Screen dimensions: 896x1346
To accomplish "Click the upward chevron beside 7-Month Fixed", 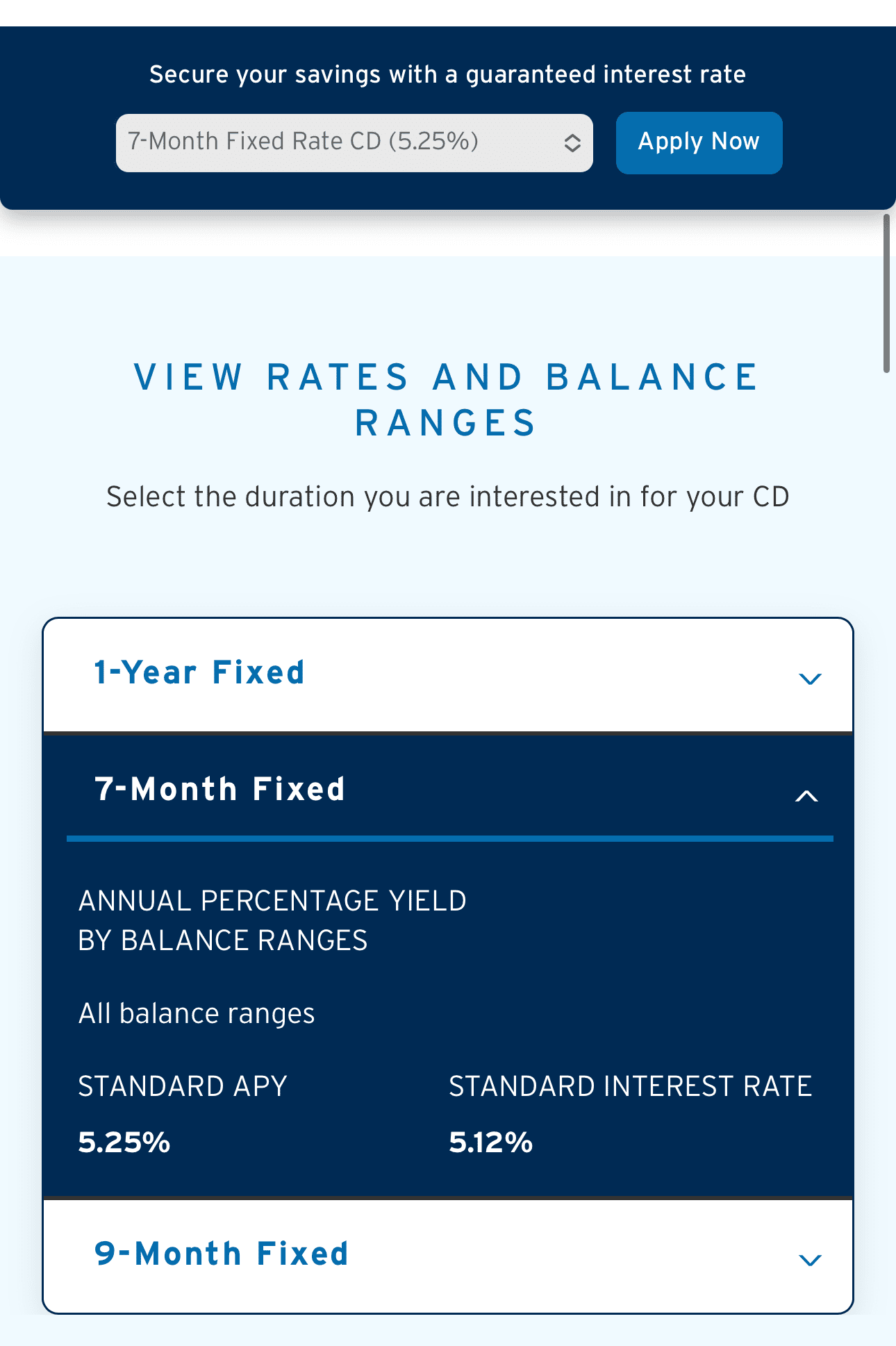I will [806, 797].
